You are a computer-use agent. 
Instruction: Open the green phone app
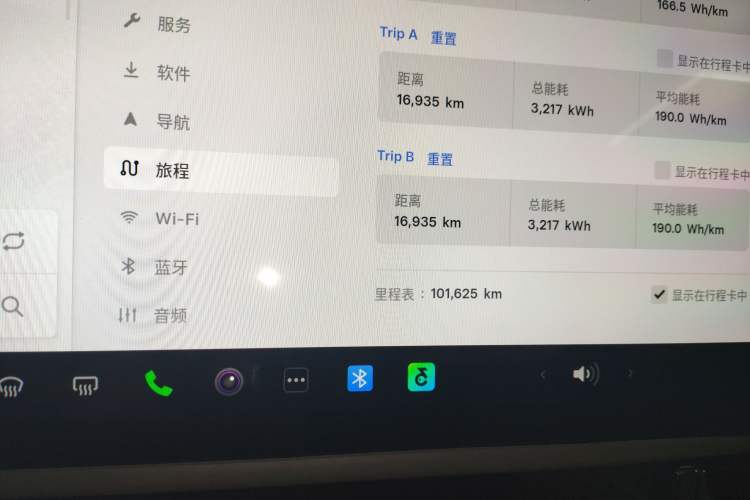click(158, 382)
